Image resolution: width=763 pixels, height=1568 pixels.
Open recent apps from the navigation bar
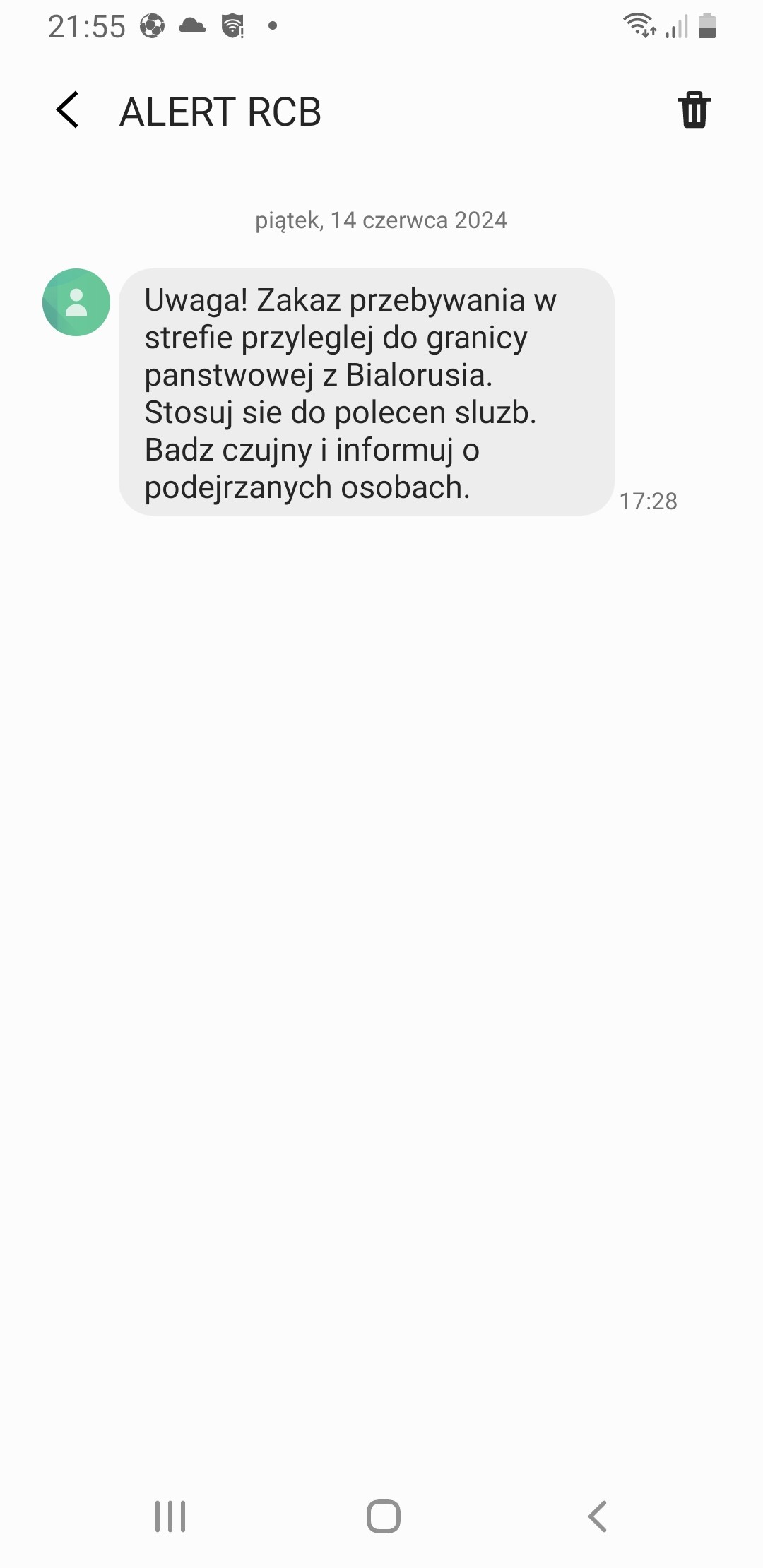tap(170, 1516)
